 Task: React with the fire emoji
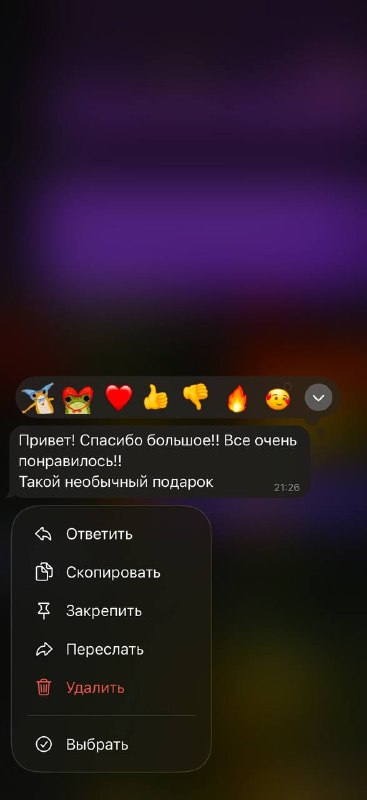[236, 398]
